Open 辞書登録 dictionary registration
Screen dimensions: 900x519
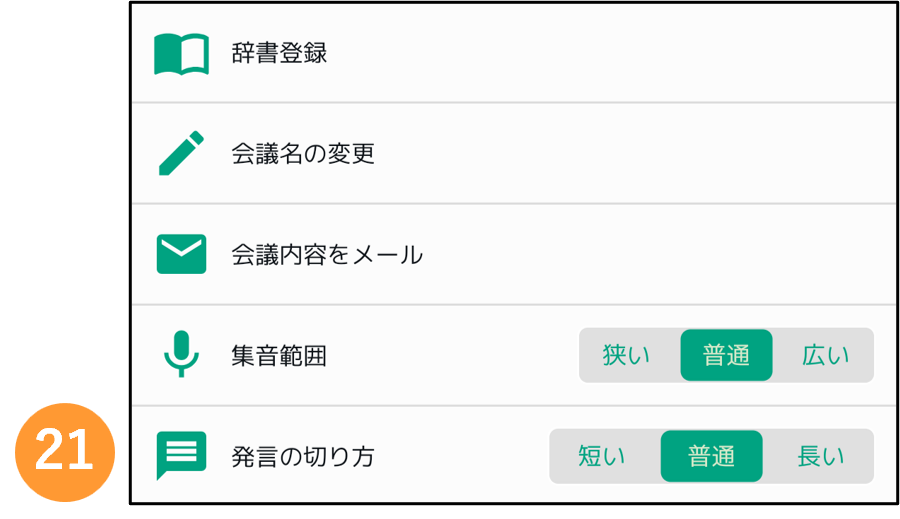pos(514,53)
